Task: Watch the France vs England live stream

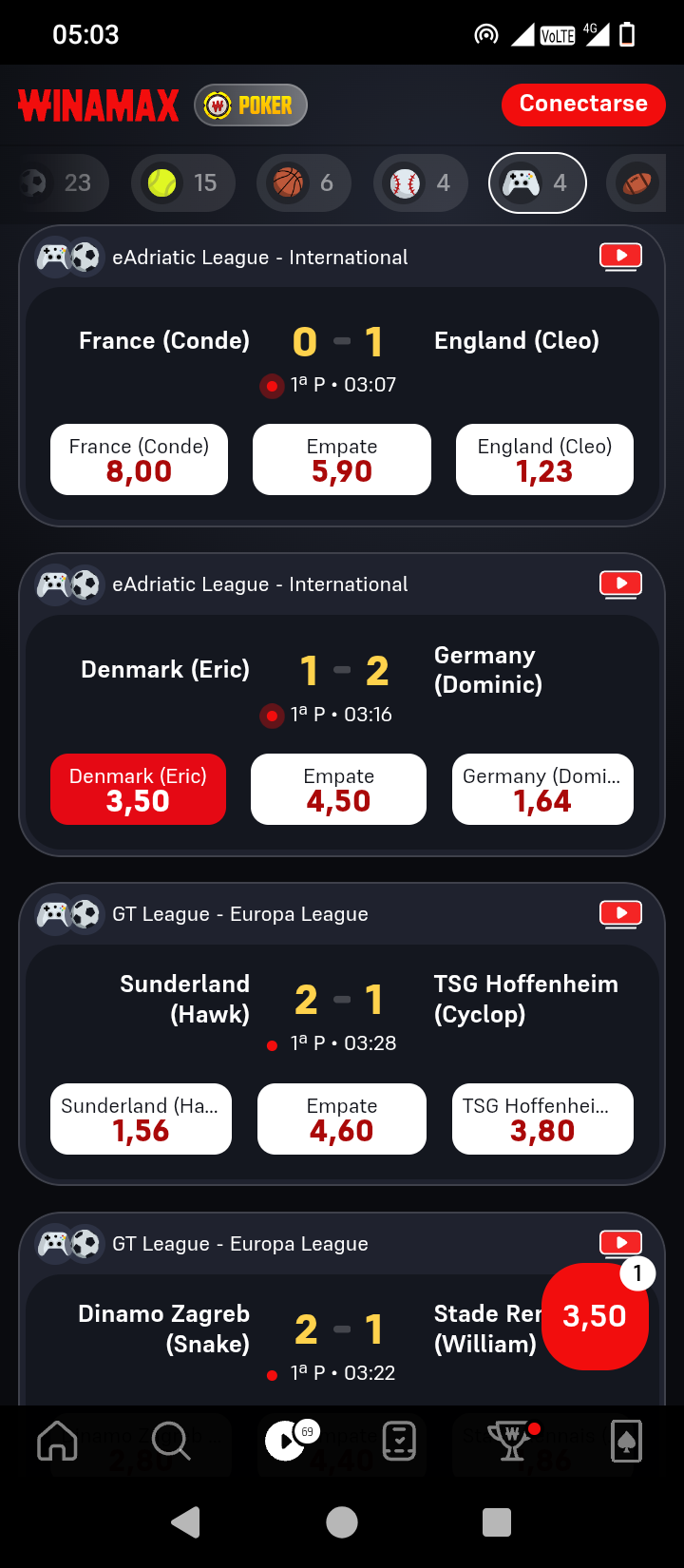Action: point(620,257)
